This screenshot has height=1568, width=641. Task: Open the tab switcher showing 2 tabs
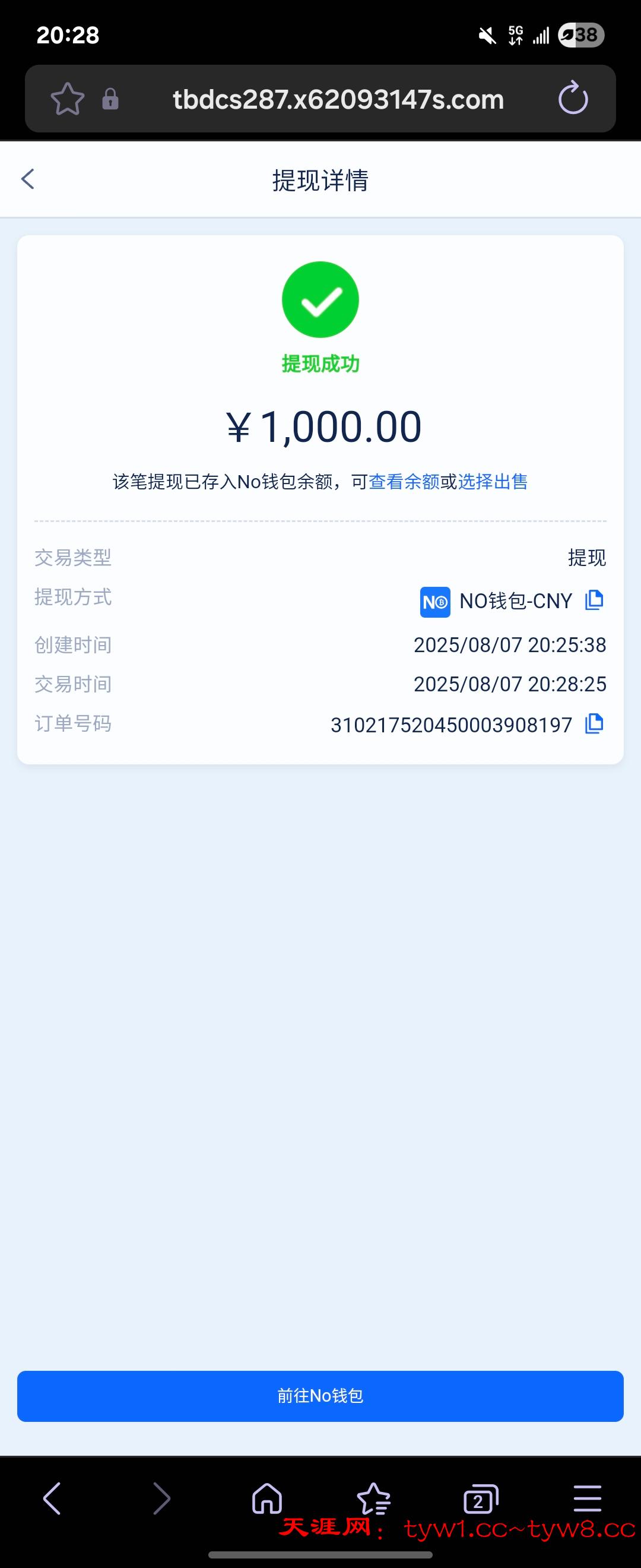pos(480,1498)
